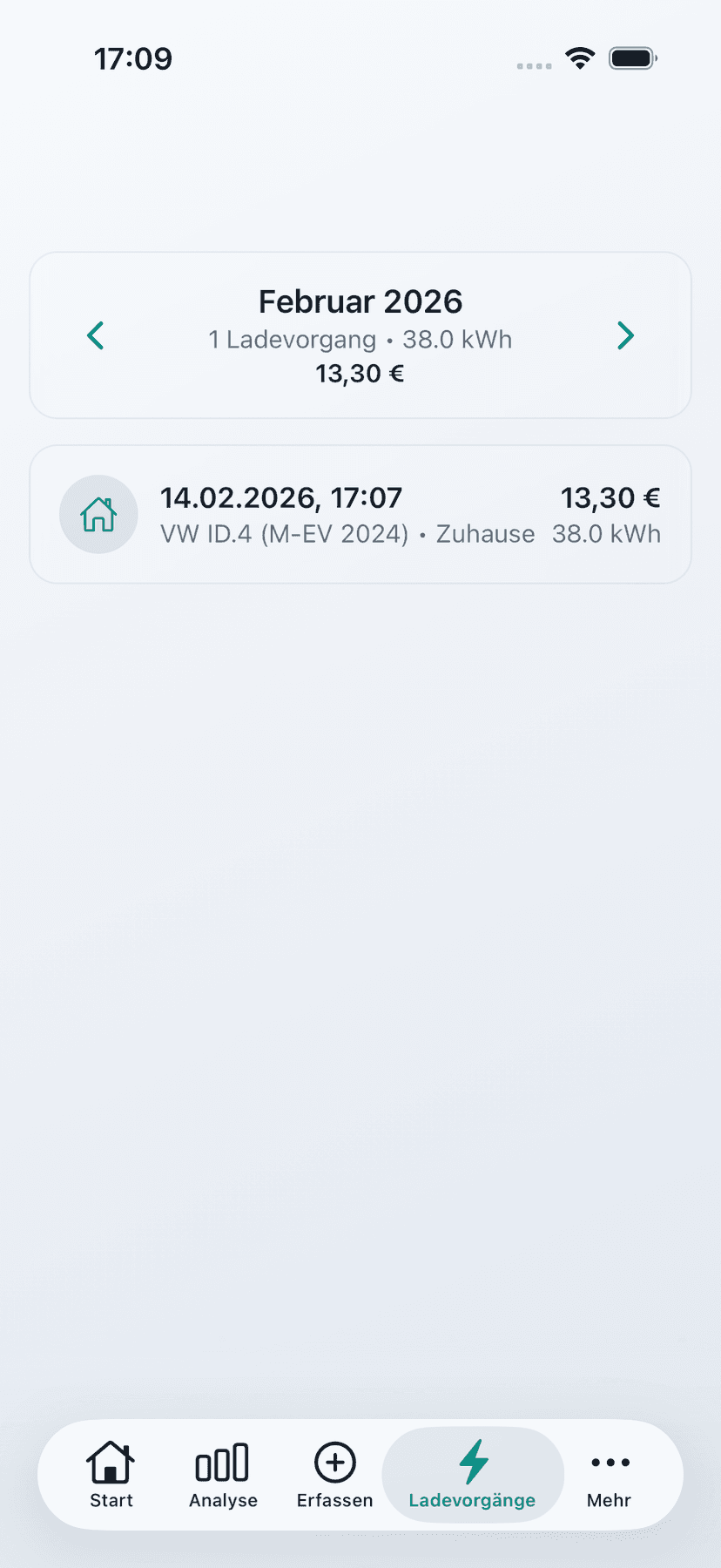Check Wi-Fi status via the signal icon
This screenshot has height=1568, width=721.
pyautogui.click(x=580, y=57)
